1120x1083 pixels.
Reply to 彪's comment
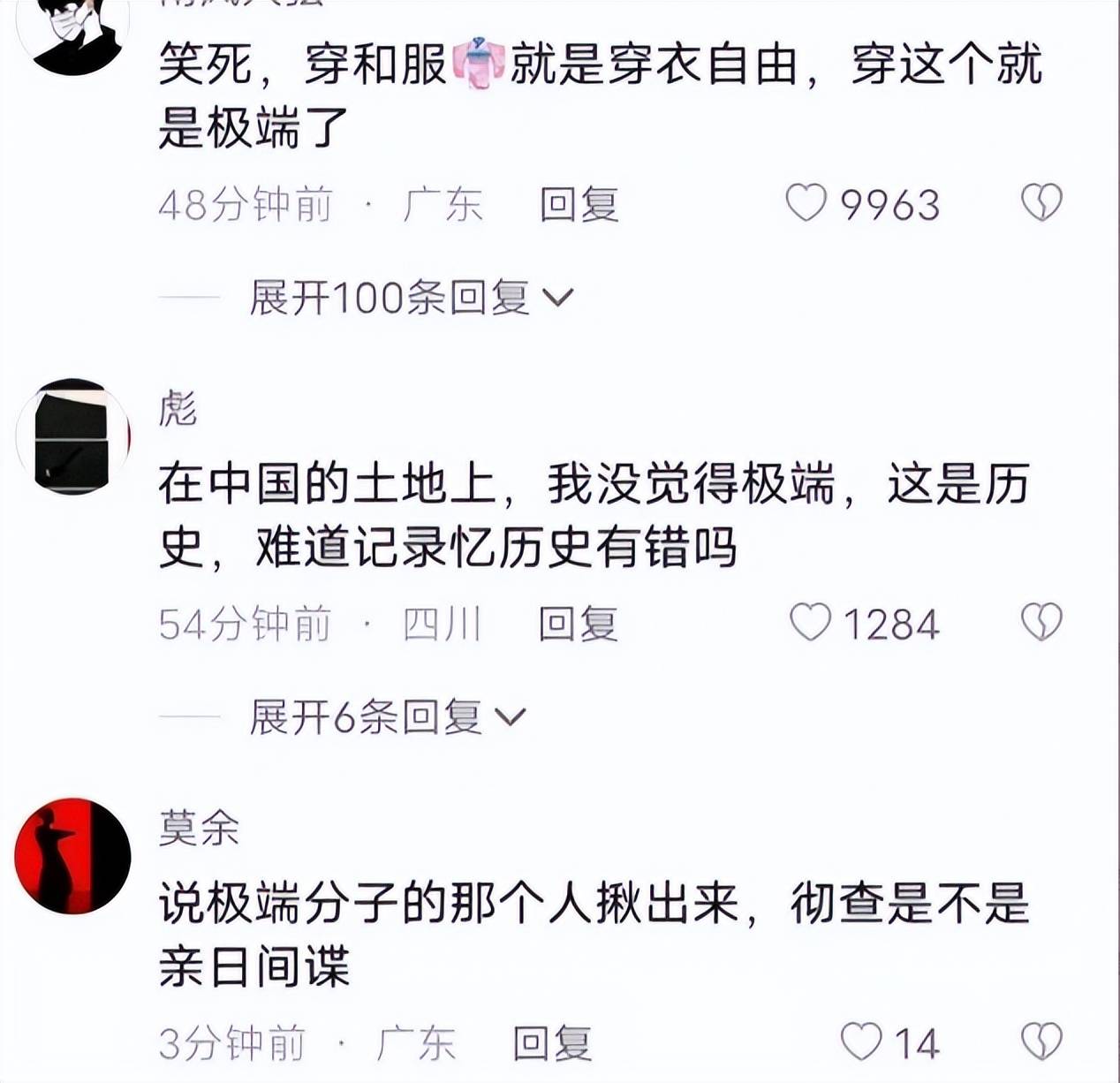(x=579, y=625)
